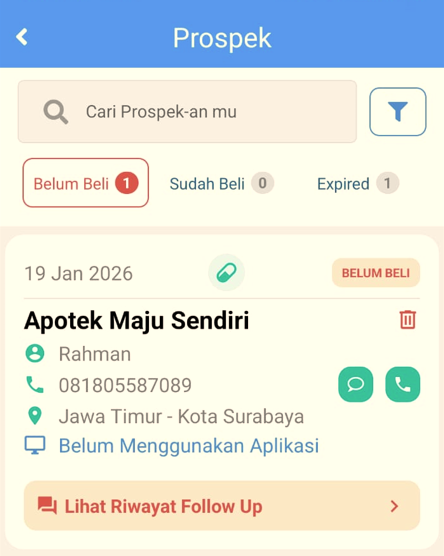Tap the Cari Prospek-an mu search field
Screen dimensions: 444x556
187,111
